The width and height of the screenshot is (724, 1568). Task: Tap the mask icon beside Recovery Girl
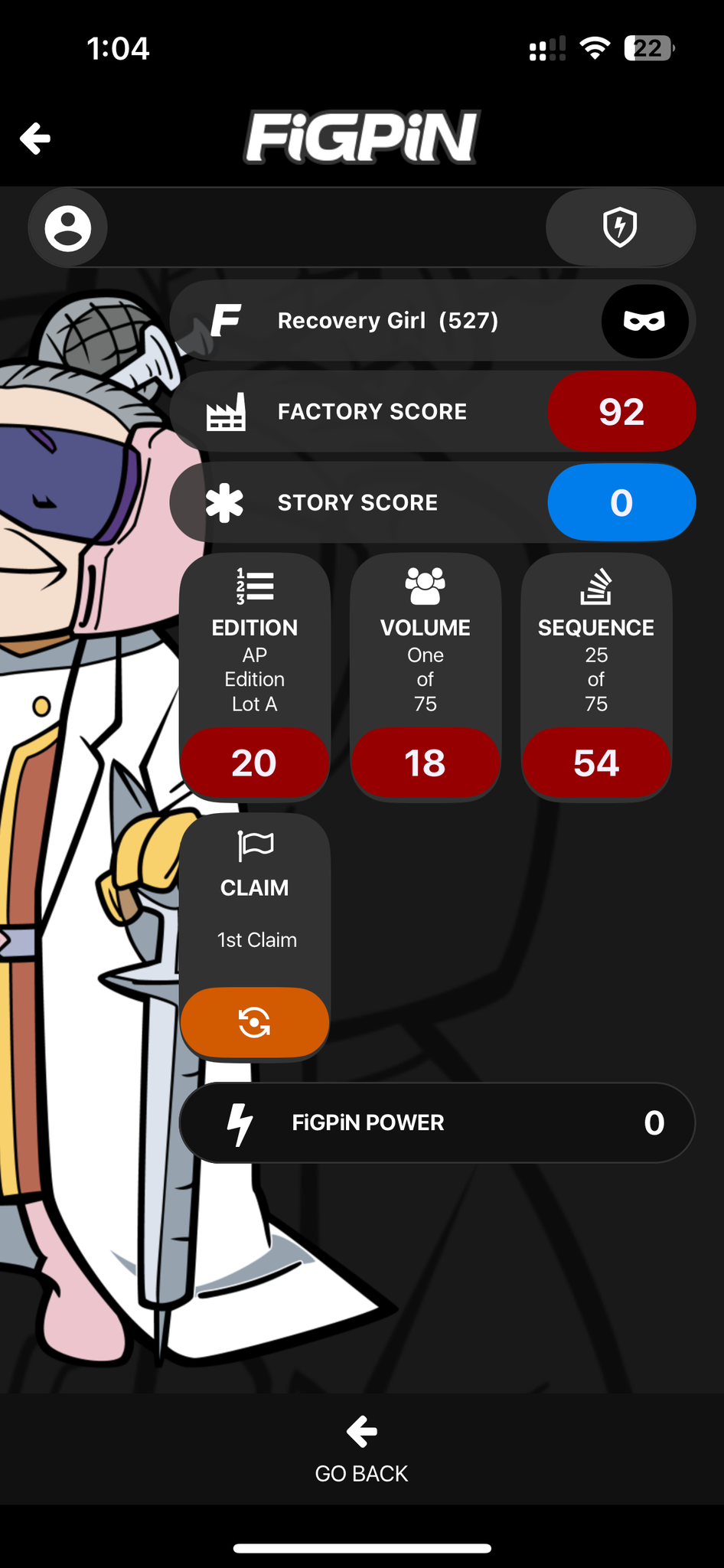644,321
